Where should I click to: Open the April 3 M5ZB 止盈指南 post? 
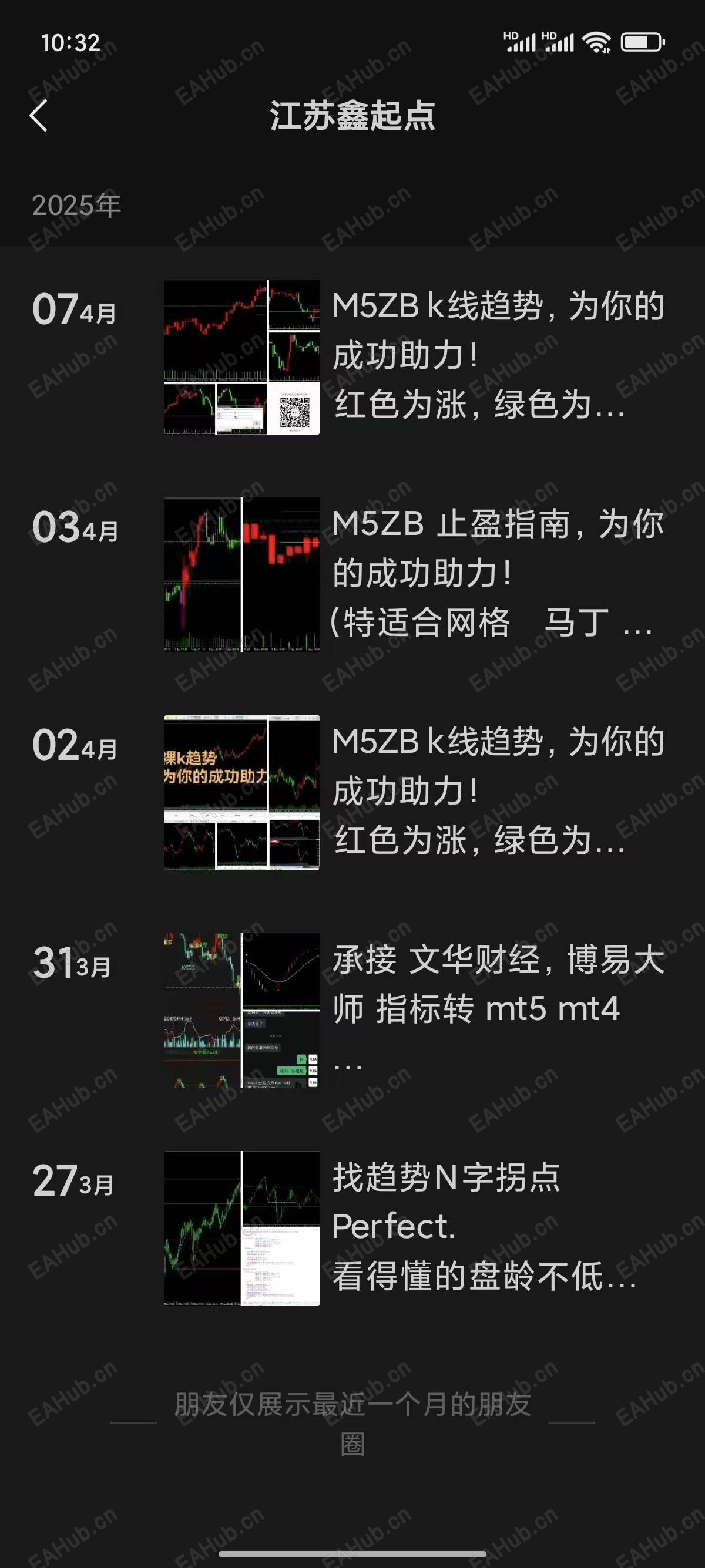pos(497,573)
